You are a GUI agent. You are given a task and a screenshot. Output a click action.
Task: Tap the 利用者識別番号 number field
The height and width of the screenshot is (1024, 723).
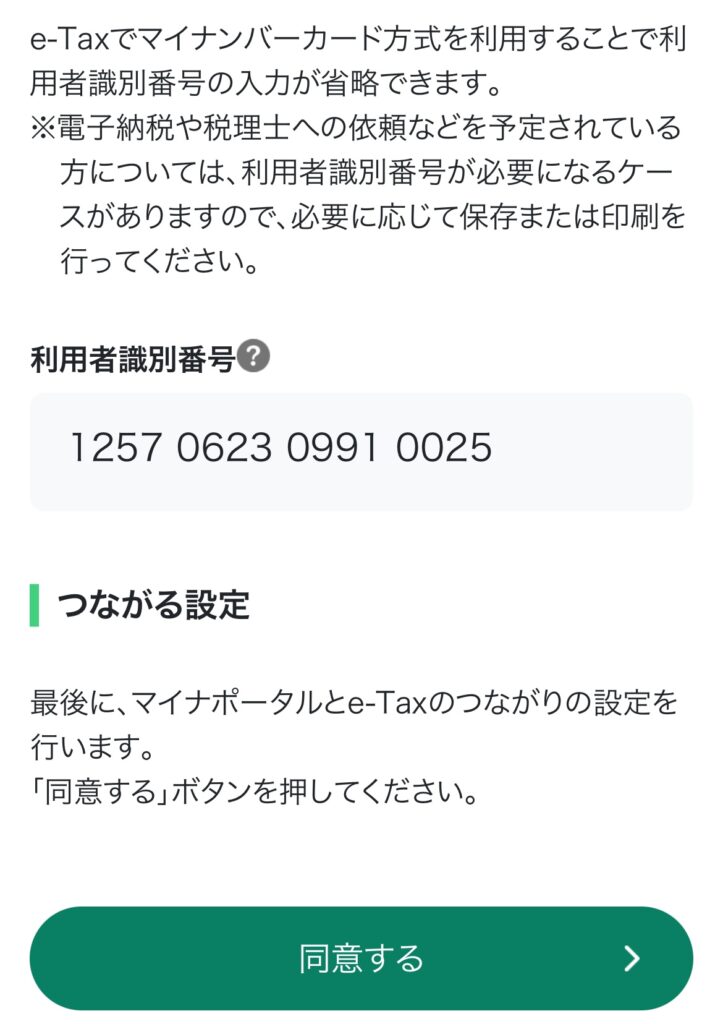click(x=361, y=451)
